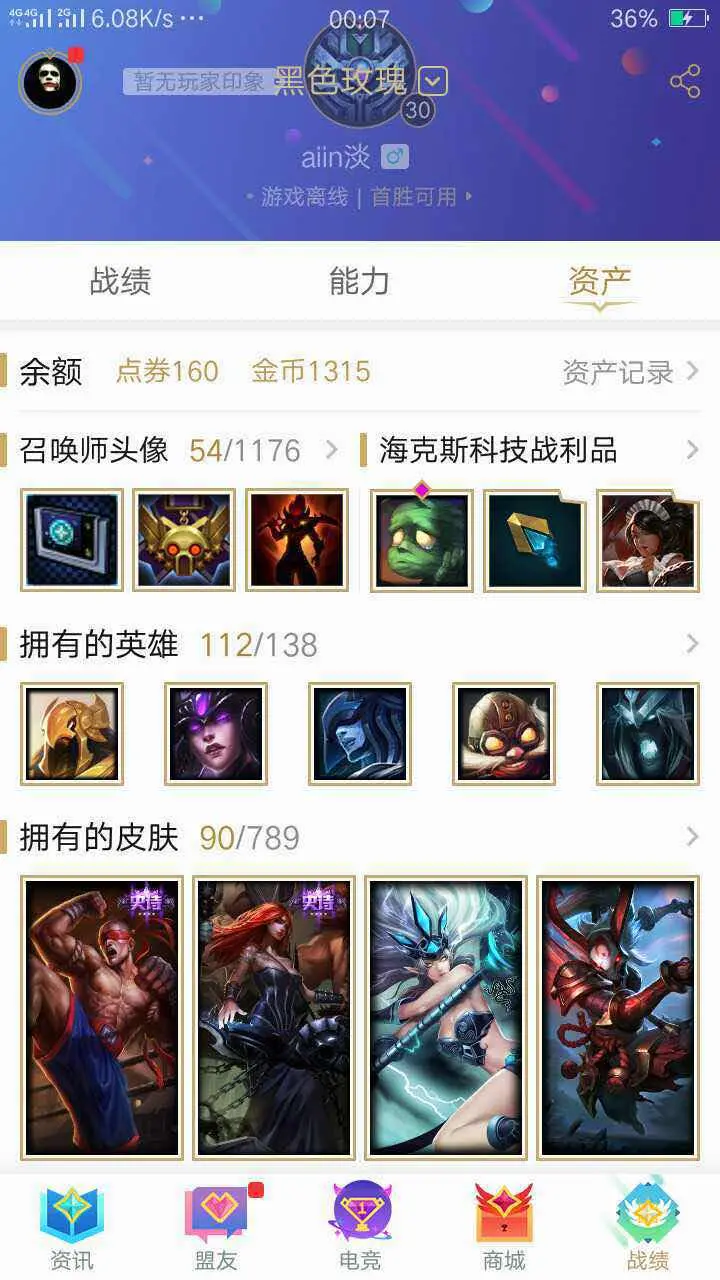The height and width of the screenshot is (1280, 720).
Task: Open 资产记录 asset records
Action: [x=630, y=372]
